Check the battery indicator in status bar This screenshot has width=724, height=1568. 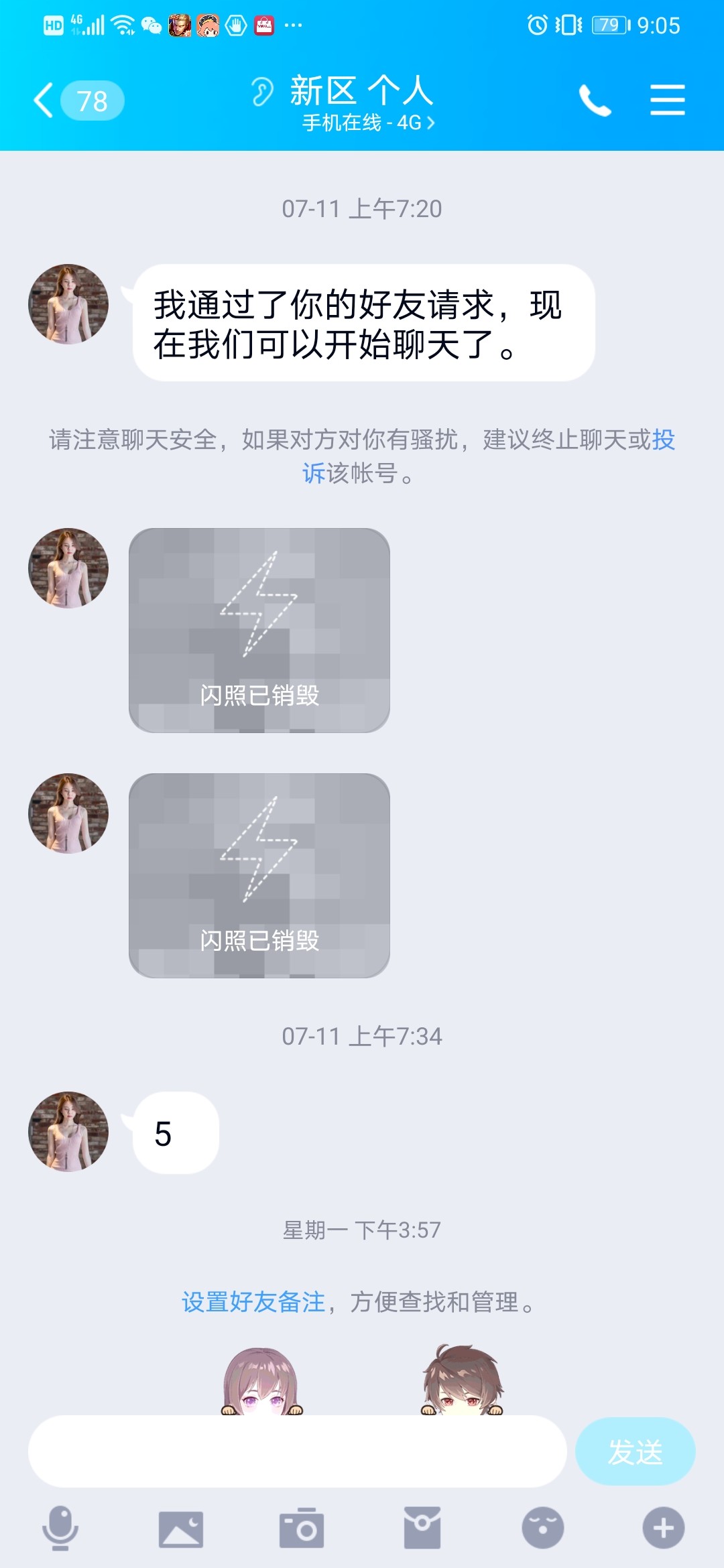[x=606, y=24]
